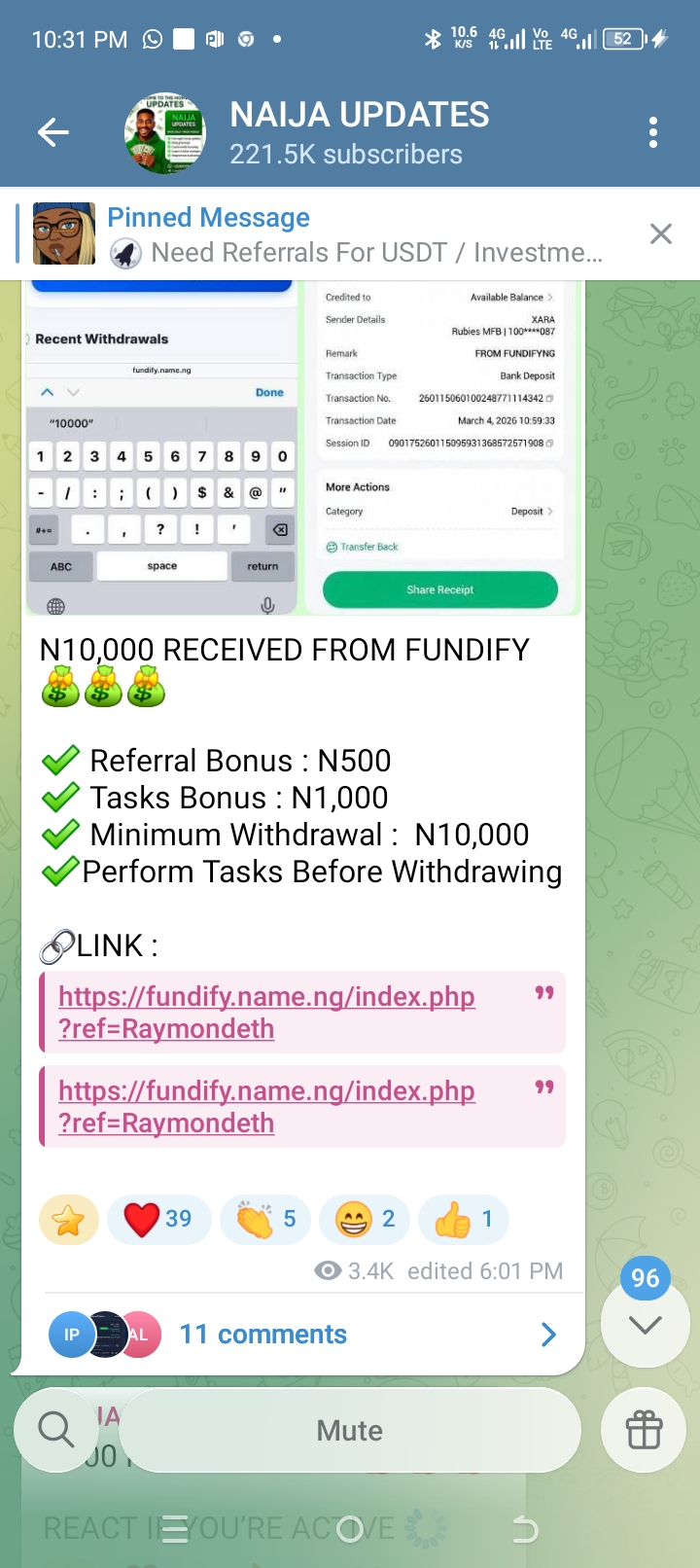The width and height of the screenshot is (700, 1568).
Task: Open the first fundify.name.ng referral link
Action: point(266,1013)
